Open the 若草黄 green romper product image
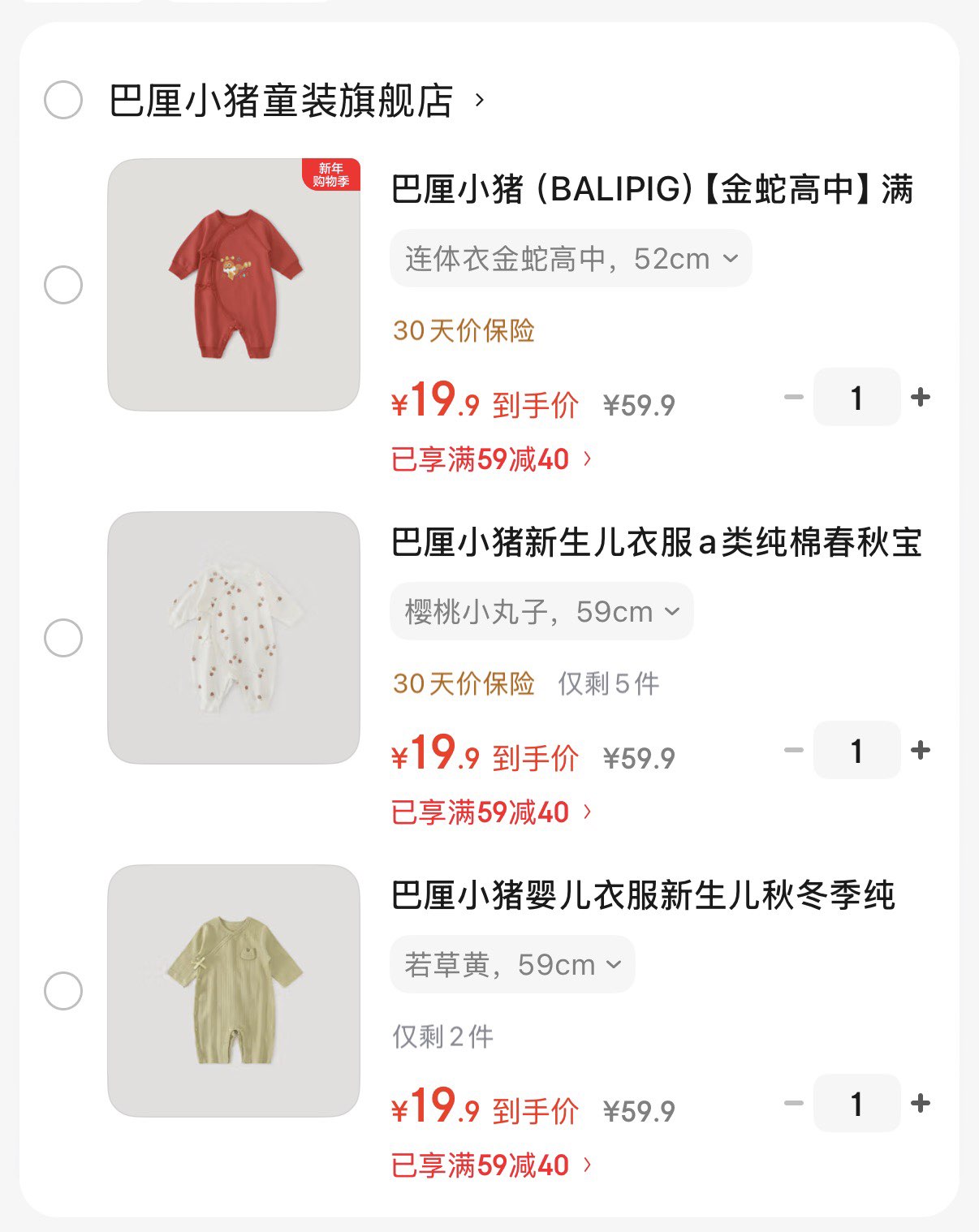The image size is (979, 1232). click(x=234, y=991)
